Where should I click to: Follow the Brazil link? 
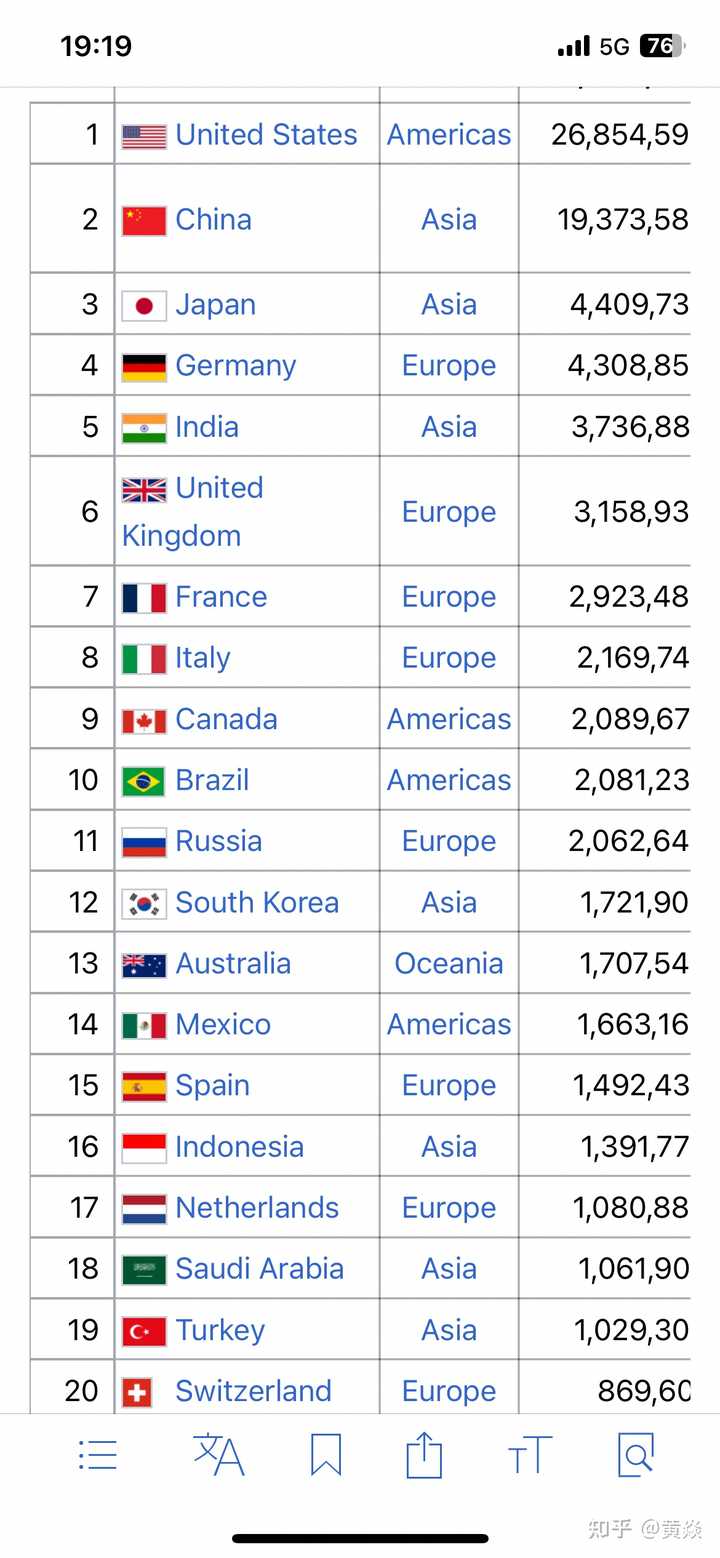tap(212, 780)
